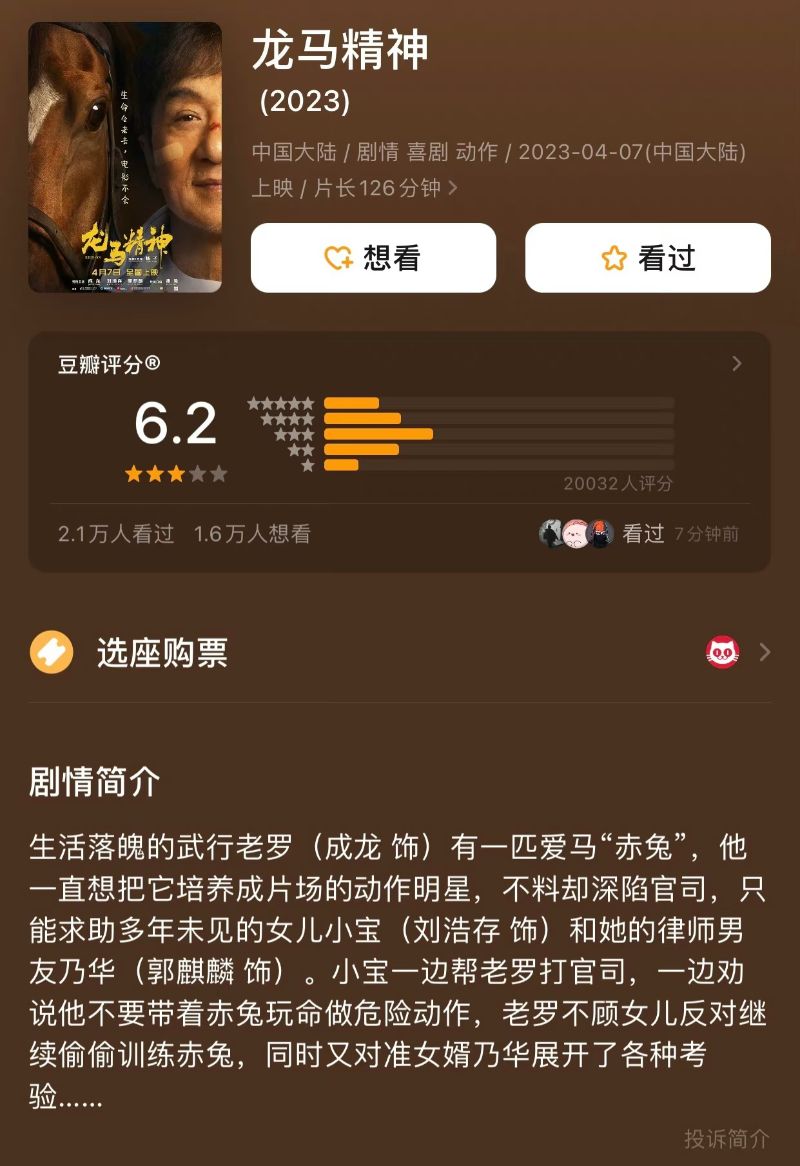Open 选座购票 to buy tickets
Image resolution: width=800 pixels, height=1166 pixels.
[x=400, y=653]
